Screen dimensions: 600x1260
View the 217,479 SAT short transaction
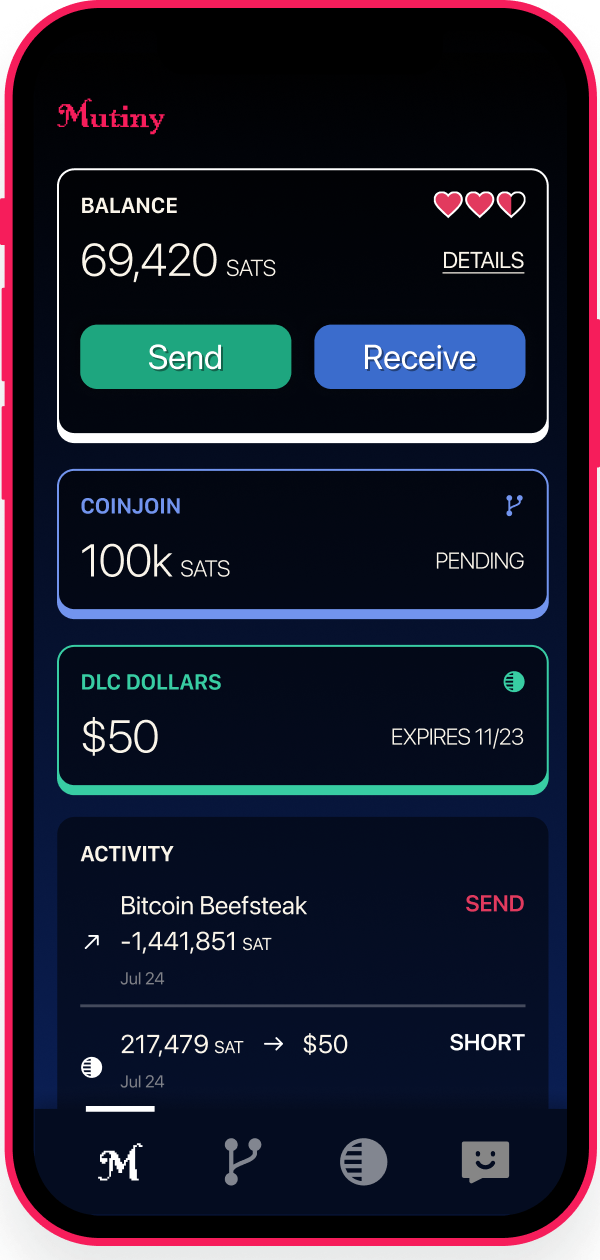tap(302, 1058)
